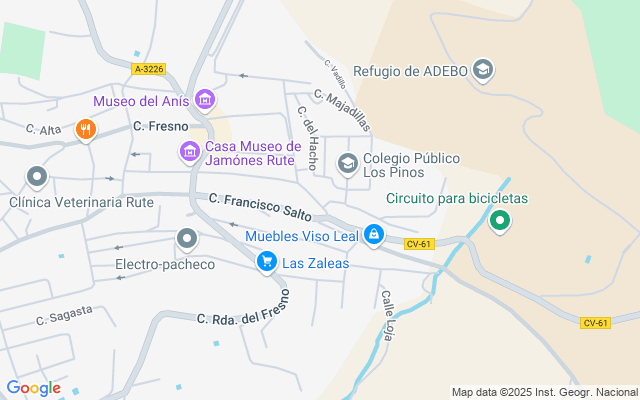640x400 pixels.
Task: Open the Clínica Veterinaria Rute pin
Action: 38,178
